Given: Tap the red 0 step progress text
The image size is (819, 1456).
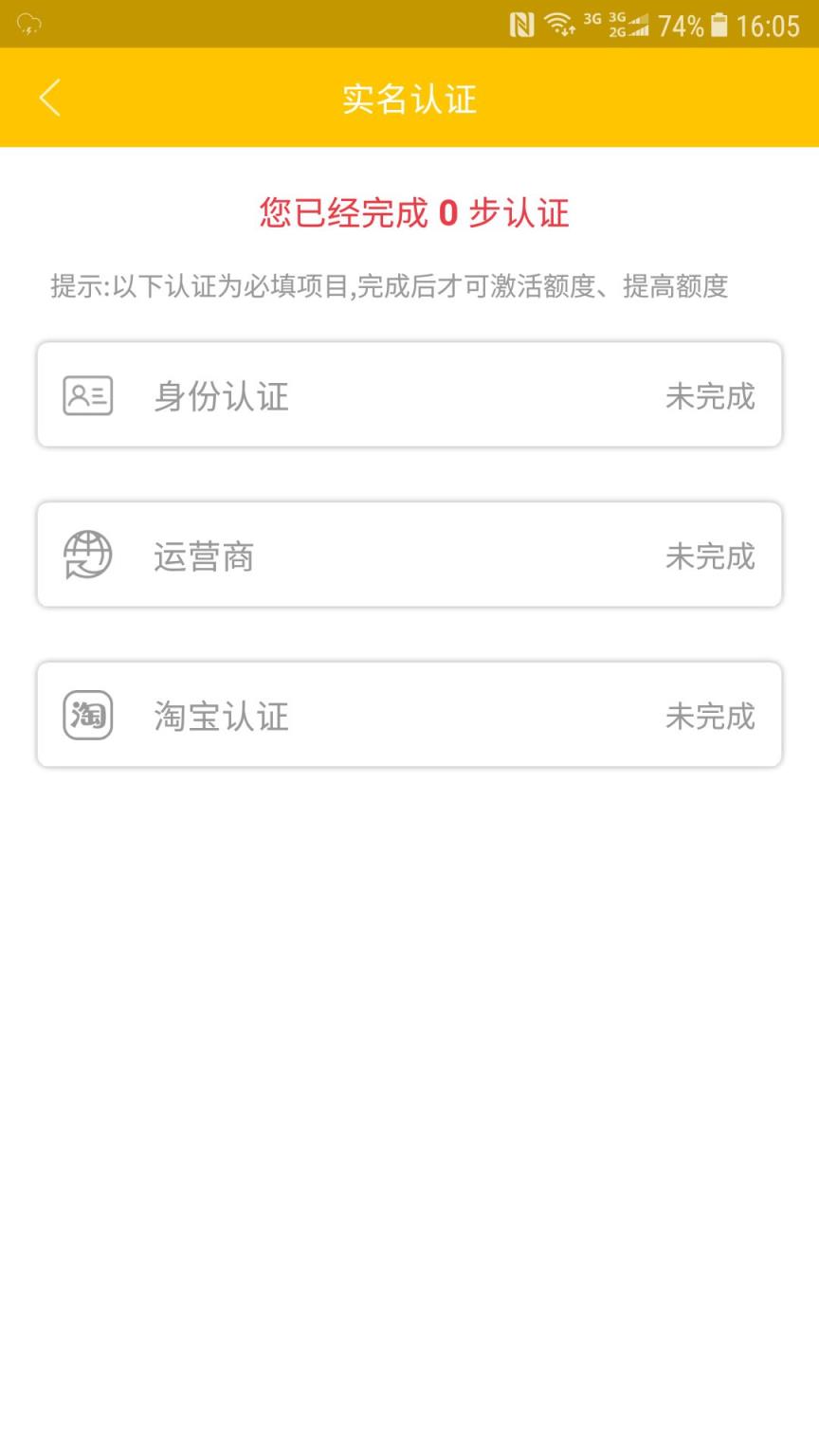Looking at the screenshot, I should tap(409, 214).
